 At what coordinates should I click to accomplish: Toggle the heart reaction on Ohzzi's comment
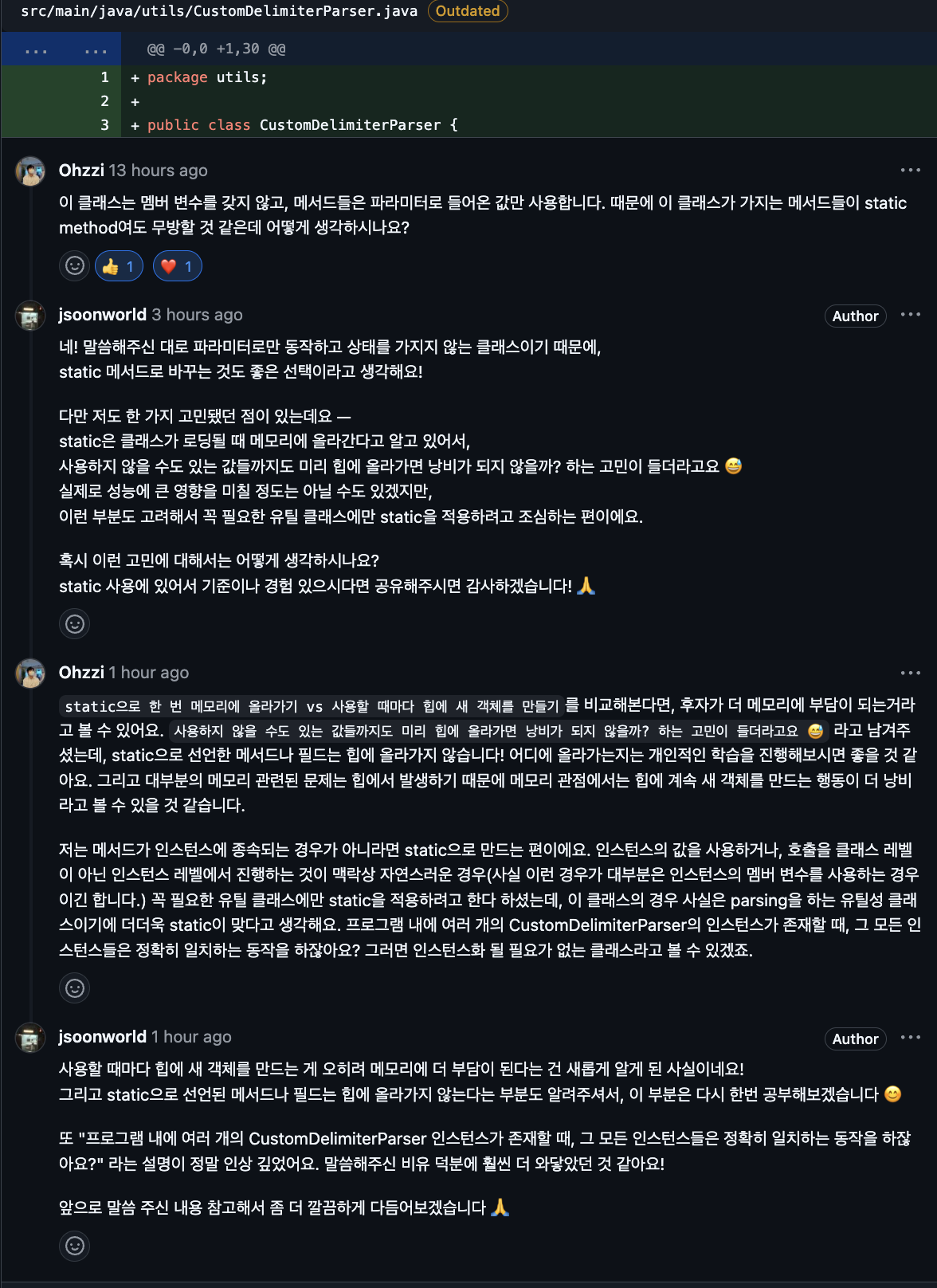point(177,266)
